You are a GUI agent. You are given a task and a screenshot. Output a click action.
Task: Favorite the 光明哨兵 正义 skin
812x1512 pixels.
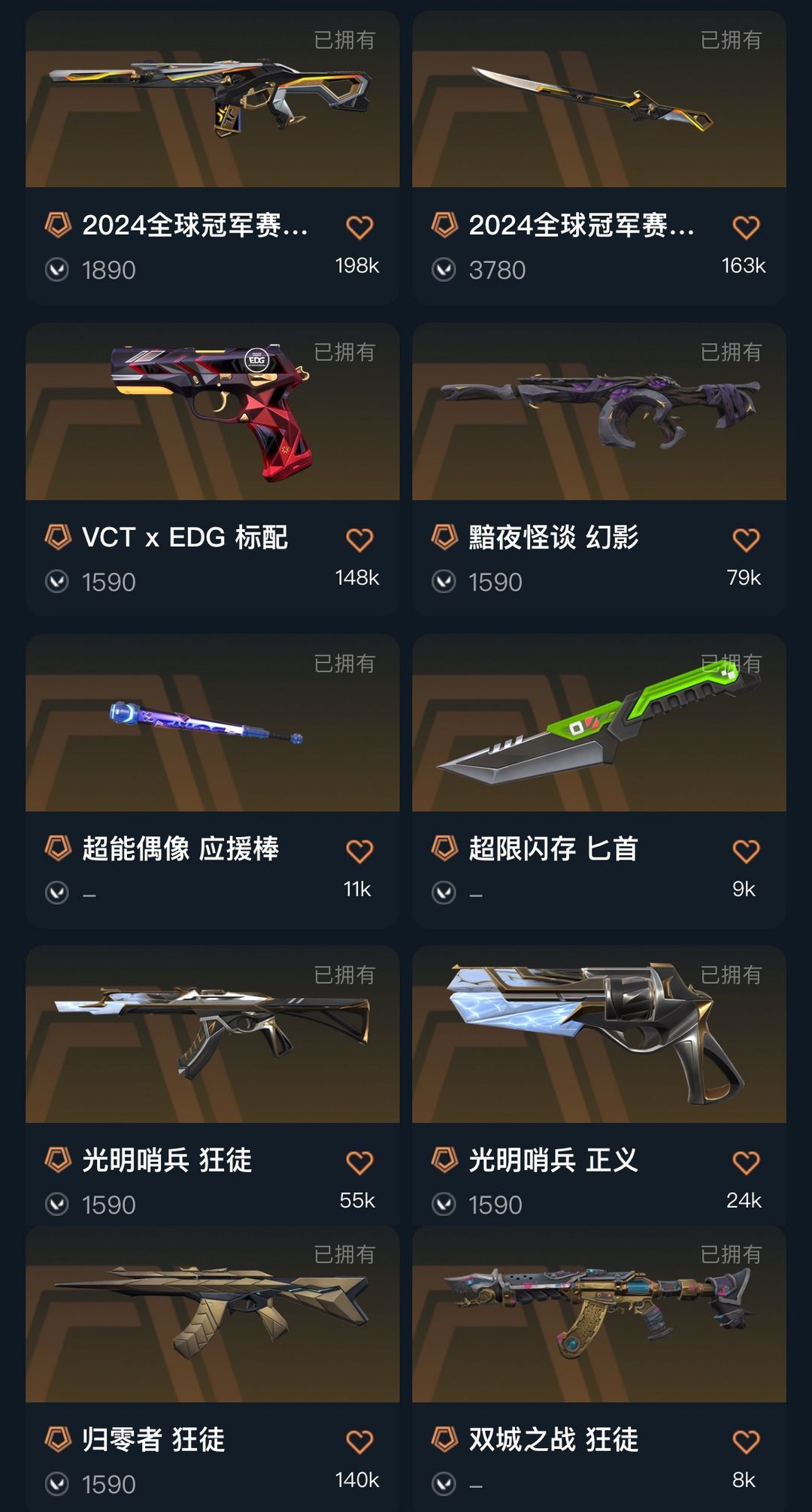point(746,1163)
